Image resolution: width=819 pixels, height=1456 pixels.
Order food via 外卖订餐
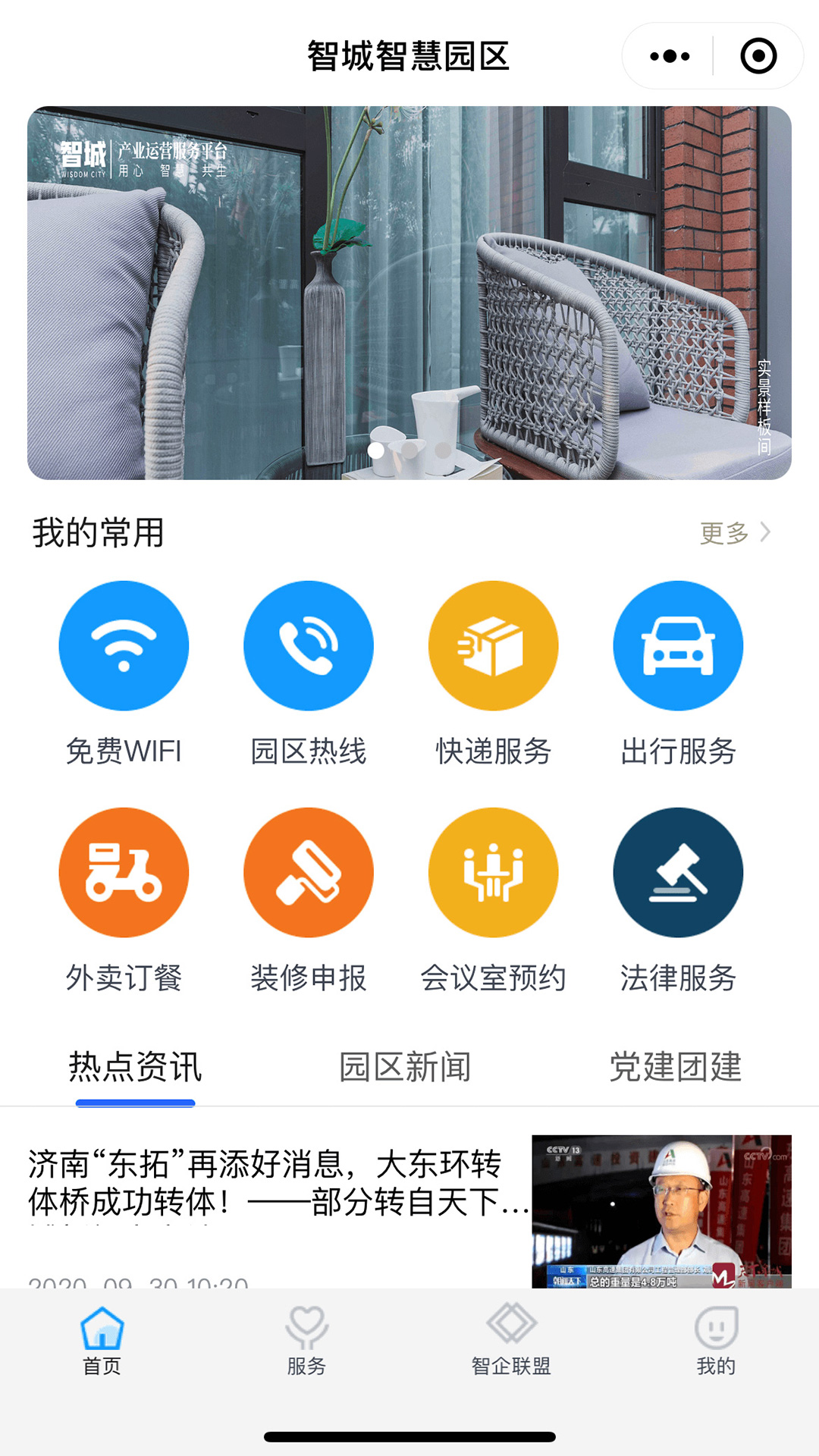coord(124,873)
